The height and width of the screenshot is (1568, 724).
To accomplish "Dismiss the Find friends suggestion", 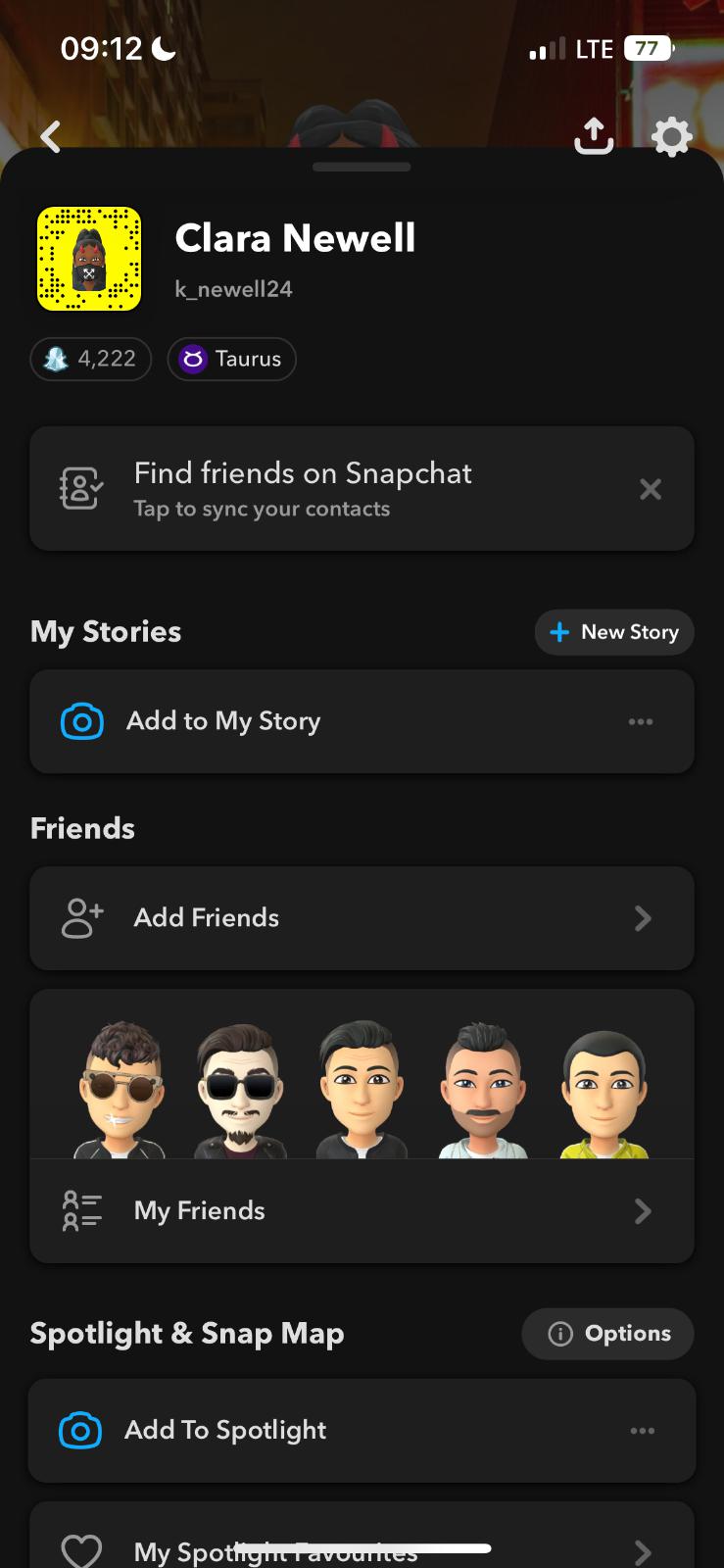I will pyautogui.click(x=651, y=489).
